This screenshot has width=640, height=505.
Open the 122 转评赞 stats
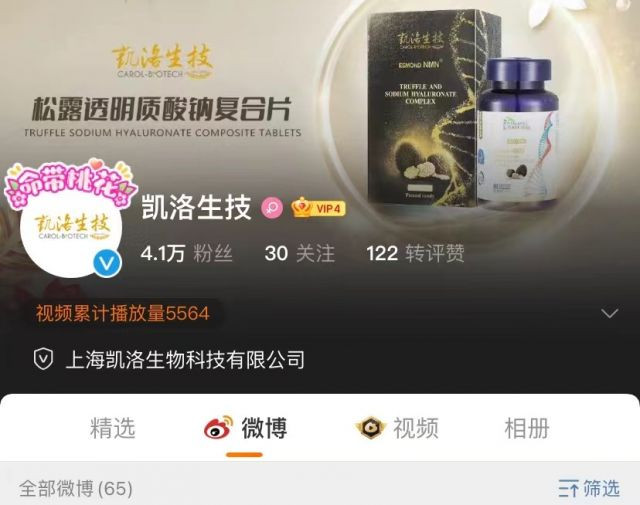(x=415, y=254)
